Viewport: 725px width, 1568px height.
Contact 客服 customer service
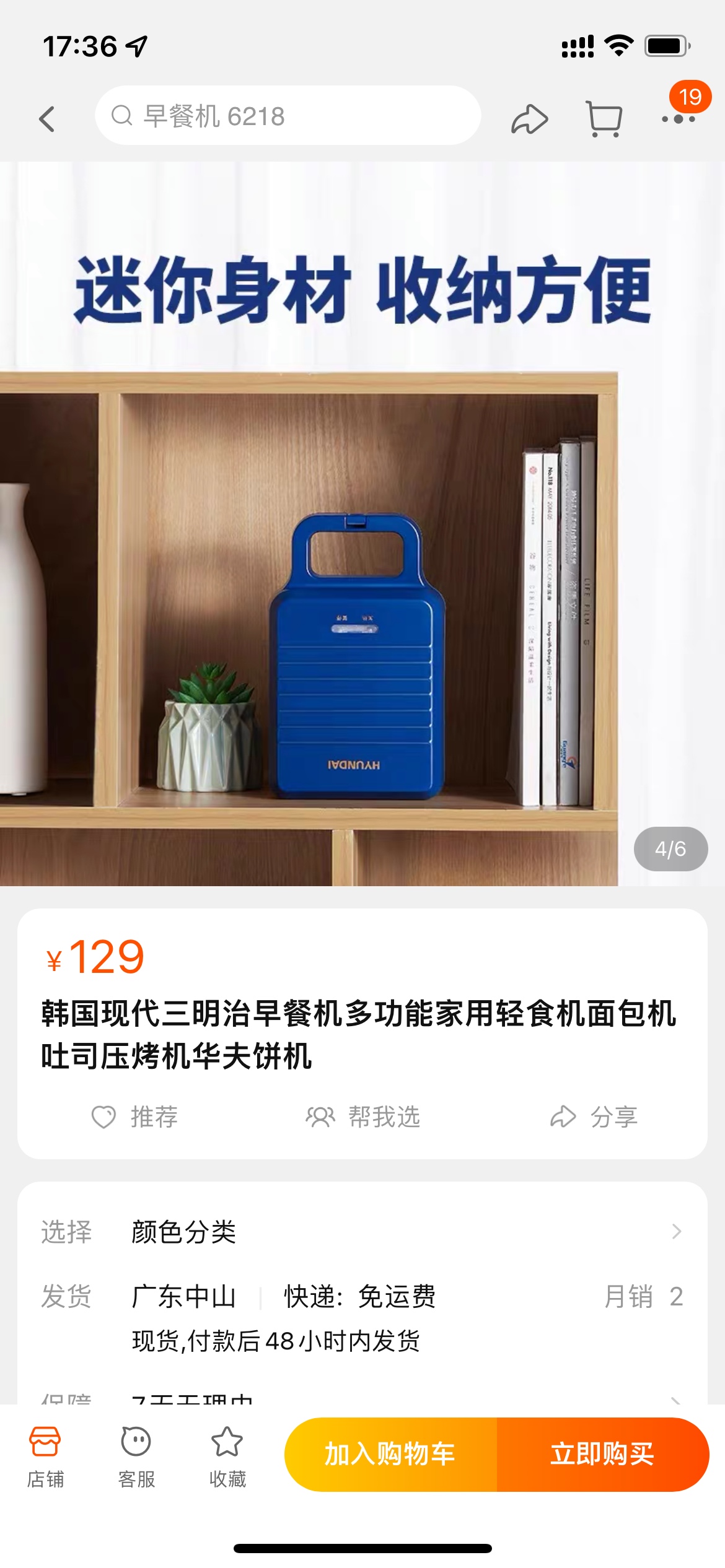pyautogui.click(x=136, y=1455)
